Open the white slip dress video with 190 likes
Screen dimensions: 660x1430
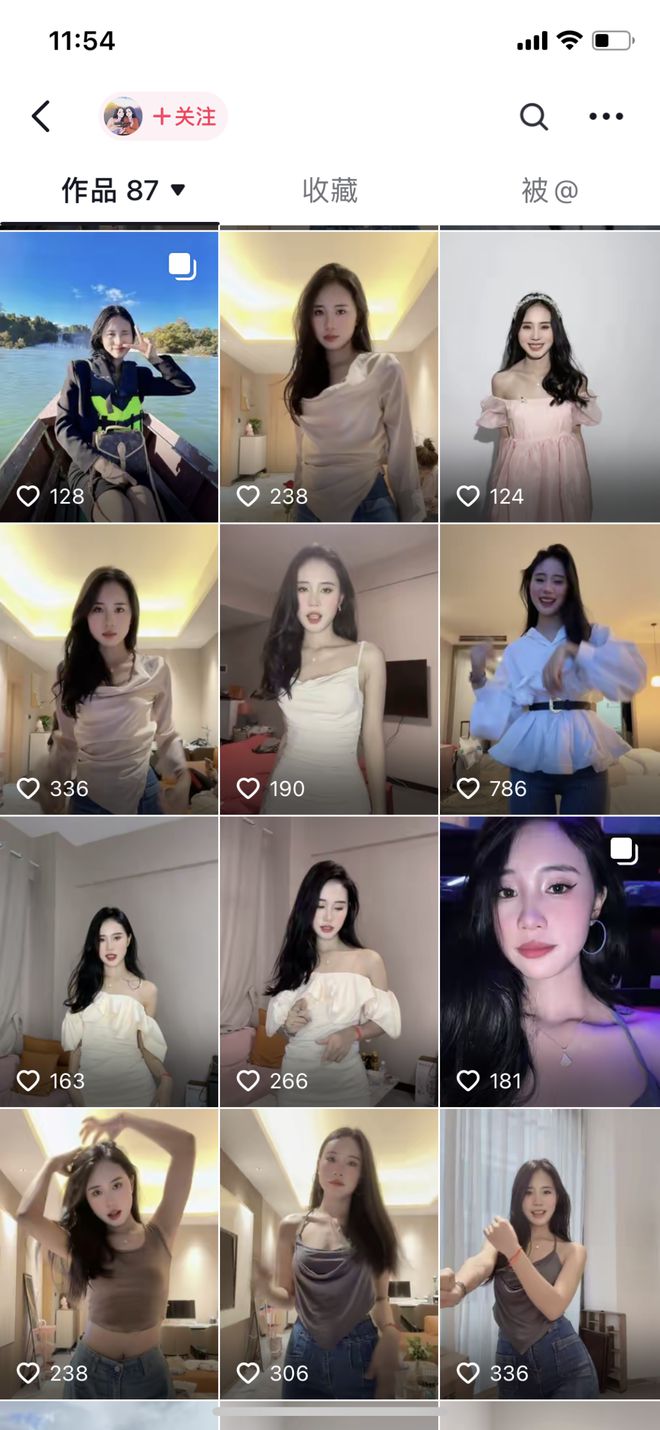tap(329, 669)
